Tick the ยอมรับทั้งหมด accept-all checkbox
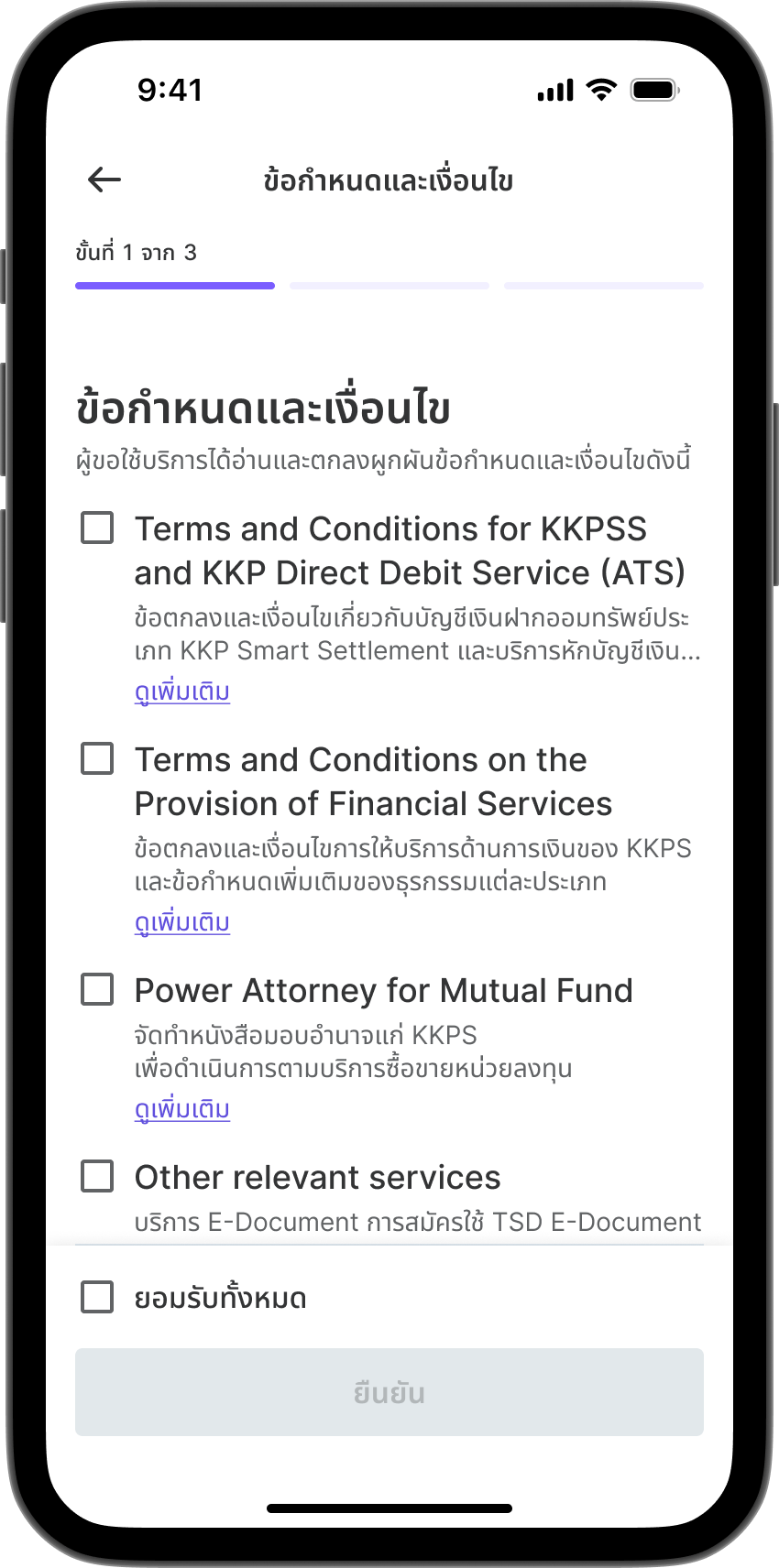Viewport: 779px width, 1568px height. click(x=97, y=1297)
